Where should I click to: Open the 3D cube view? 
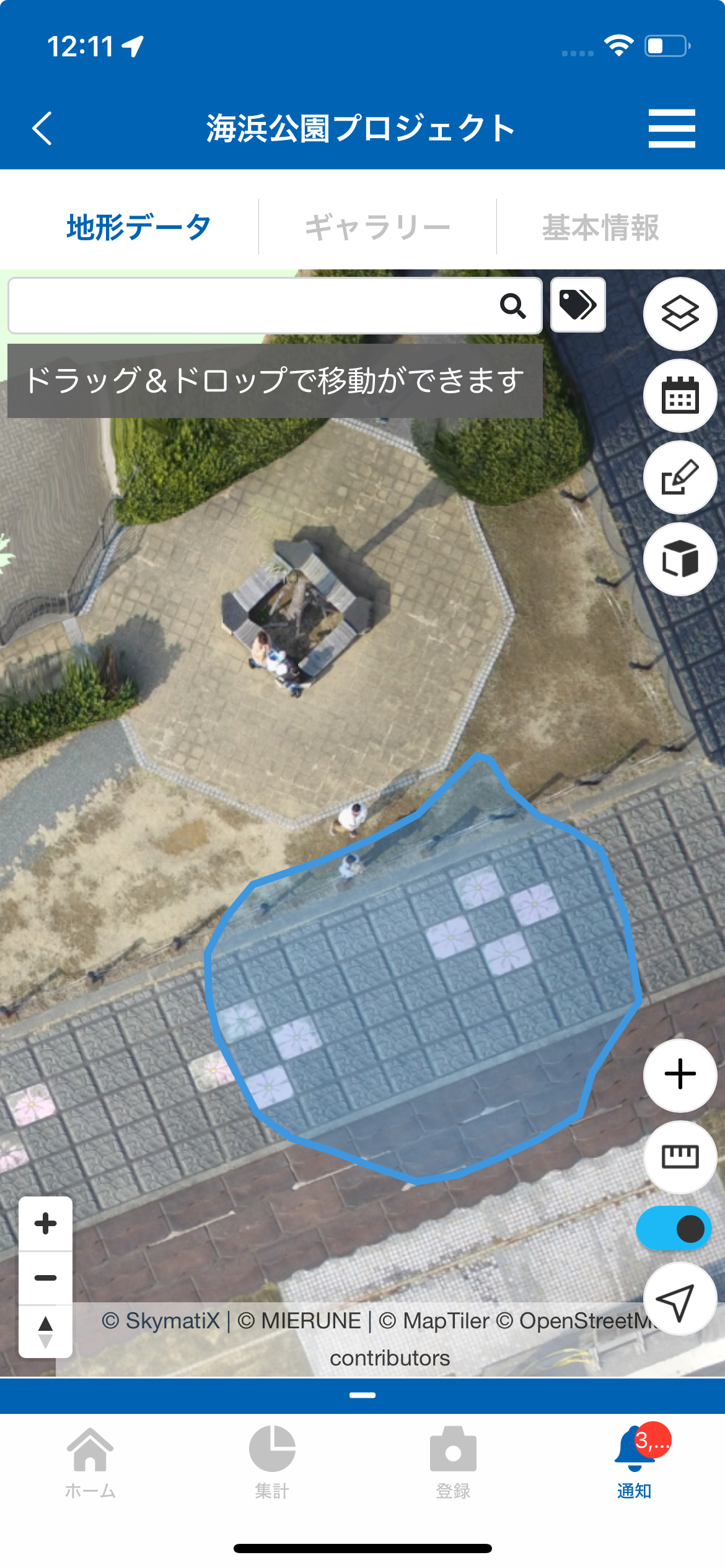[x=680, y=559]
